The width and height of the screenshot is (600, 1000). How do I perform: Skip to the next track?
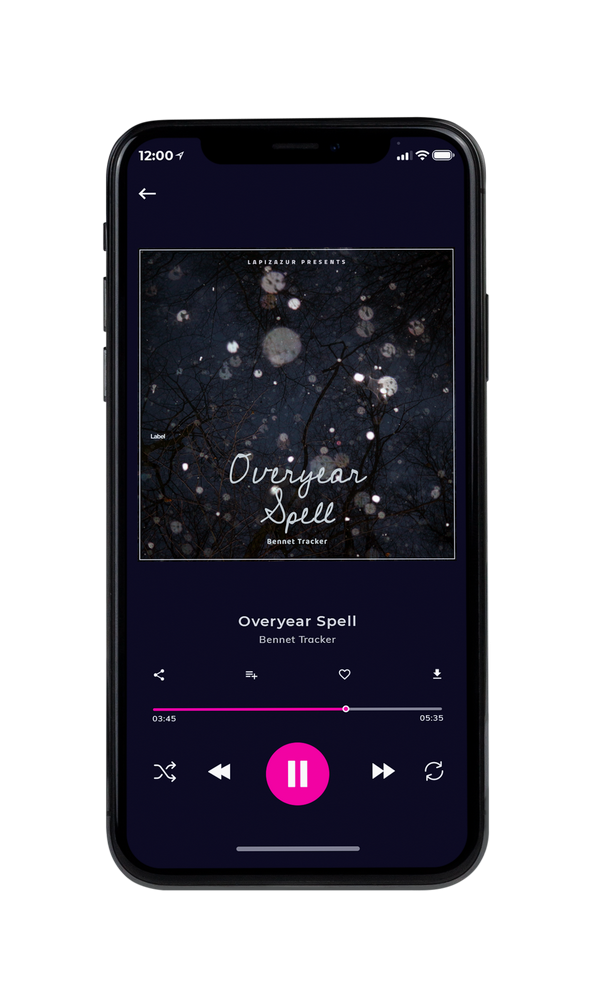coord(383,771)
